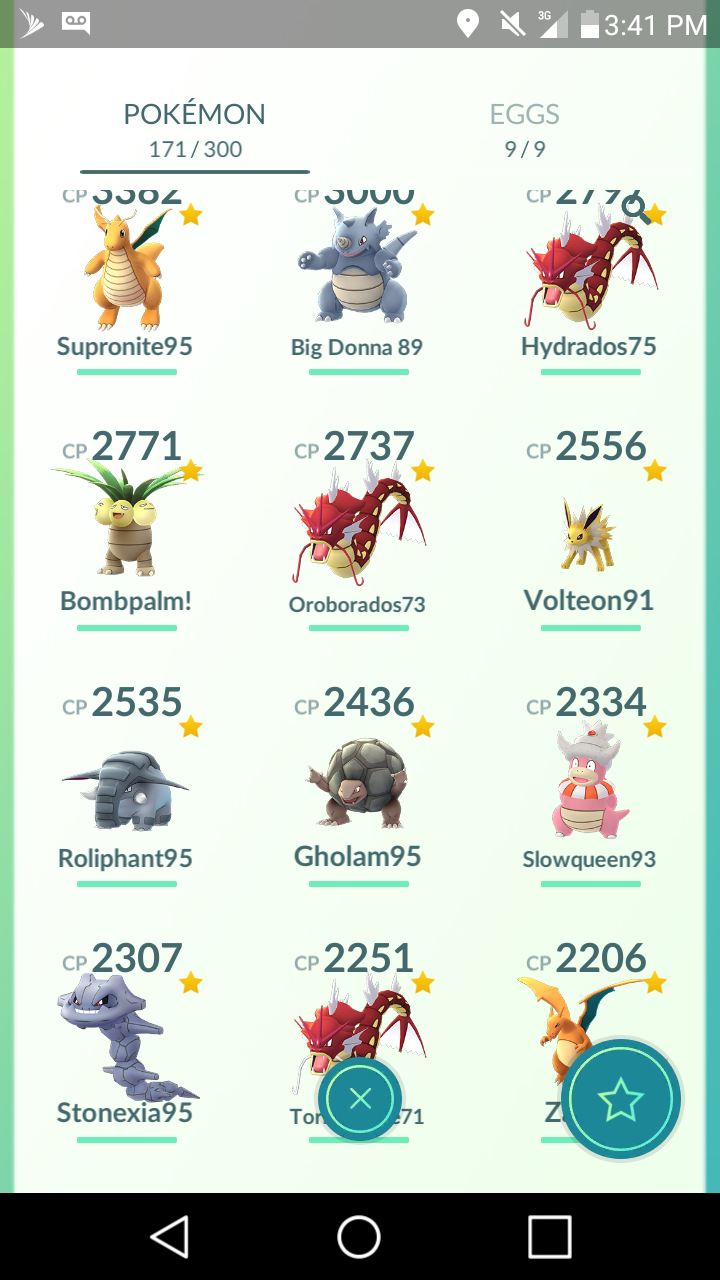This screenshot has width=720, height=1280.
Task: Close the Pokémon list with X button
Action: [x=360, y=1099]
